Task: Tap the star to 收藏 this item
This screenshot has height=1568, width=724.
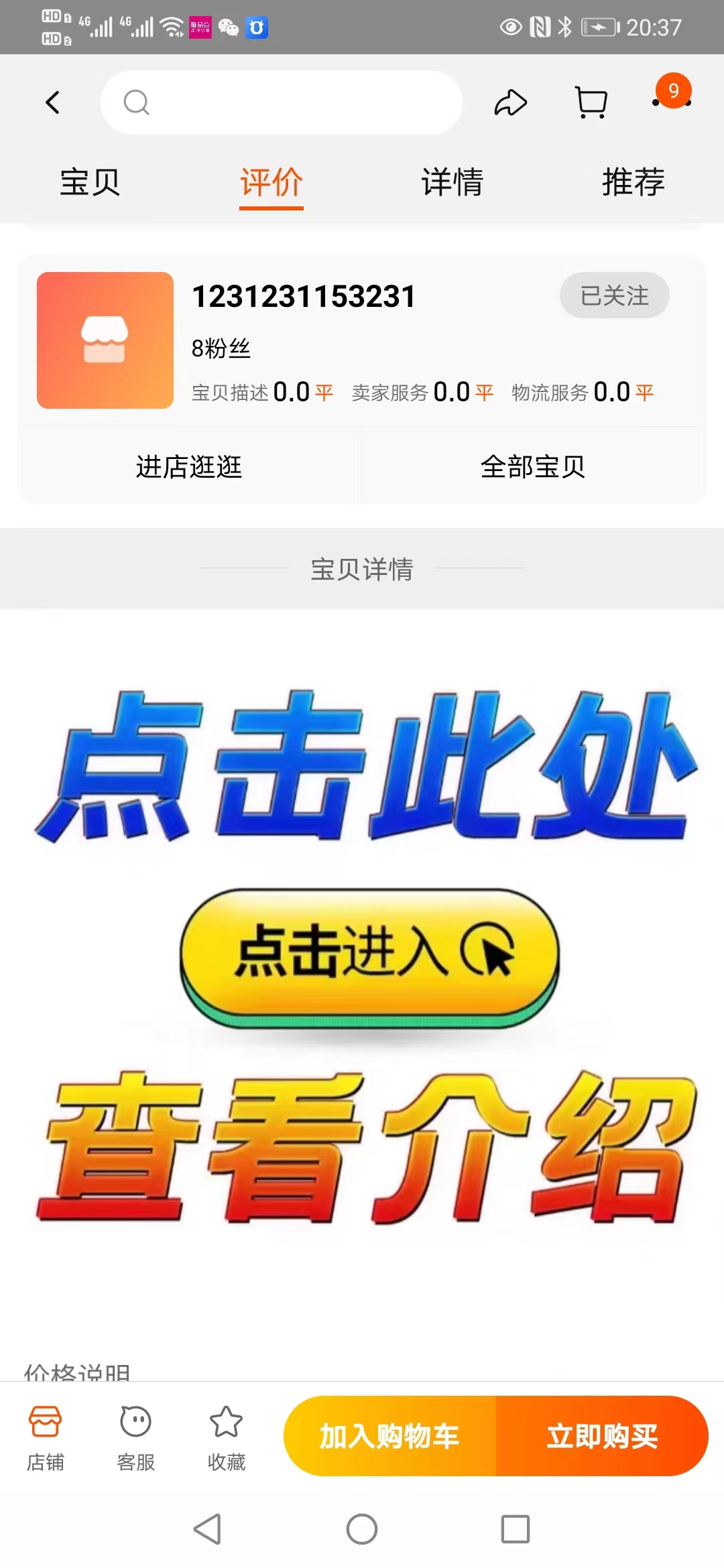Action: tap(227, 1434)
